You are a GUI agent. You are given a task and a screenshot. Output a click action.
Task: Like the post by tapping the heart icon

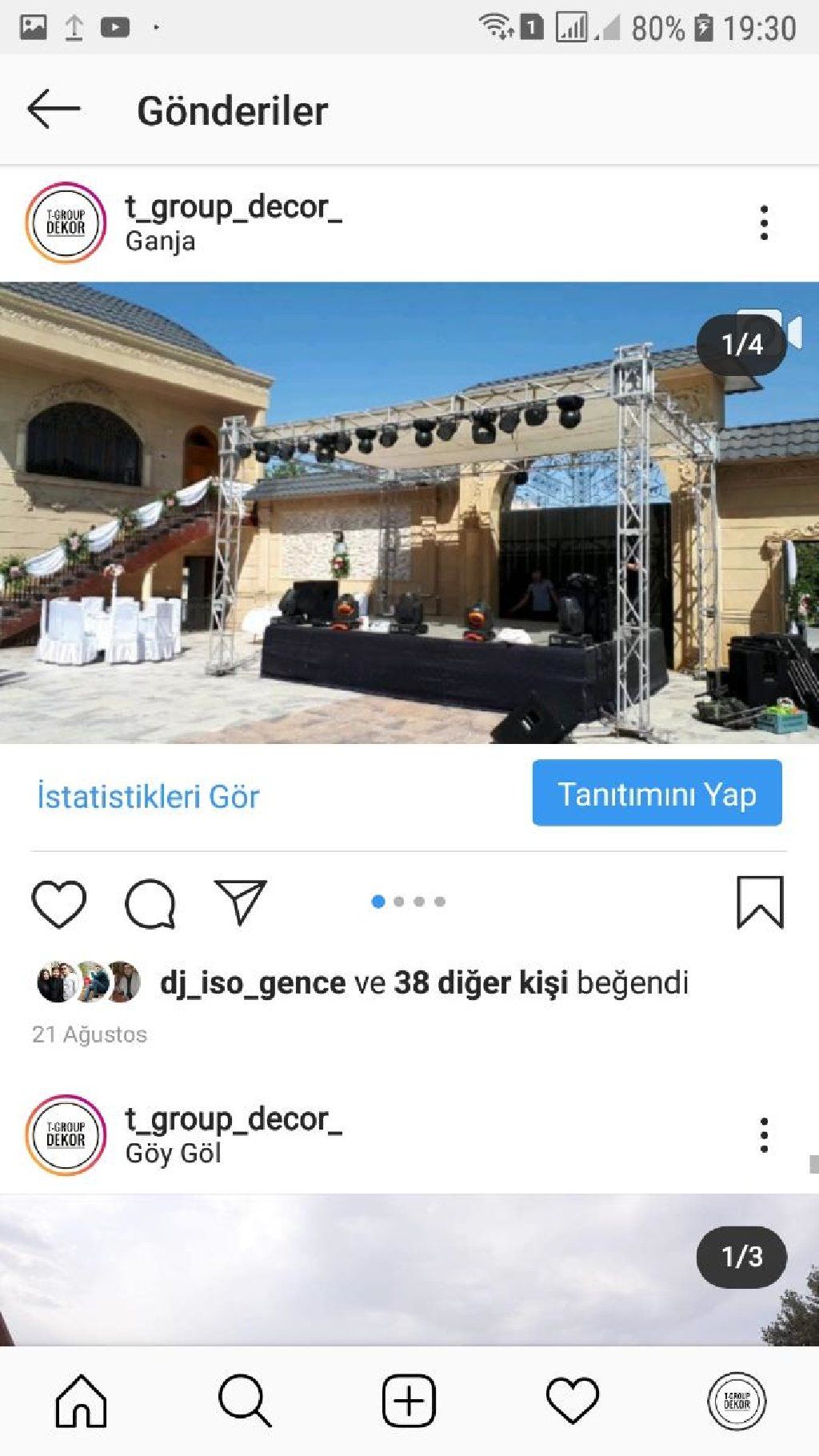click(x=60, y=902)
